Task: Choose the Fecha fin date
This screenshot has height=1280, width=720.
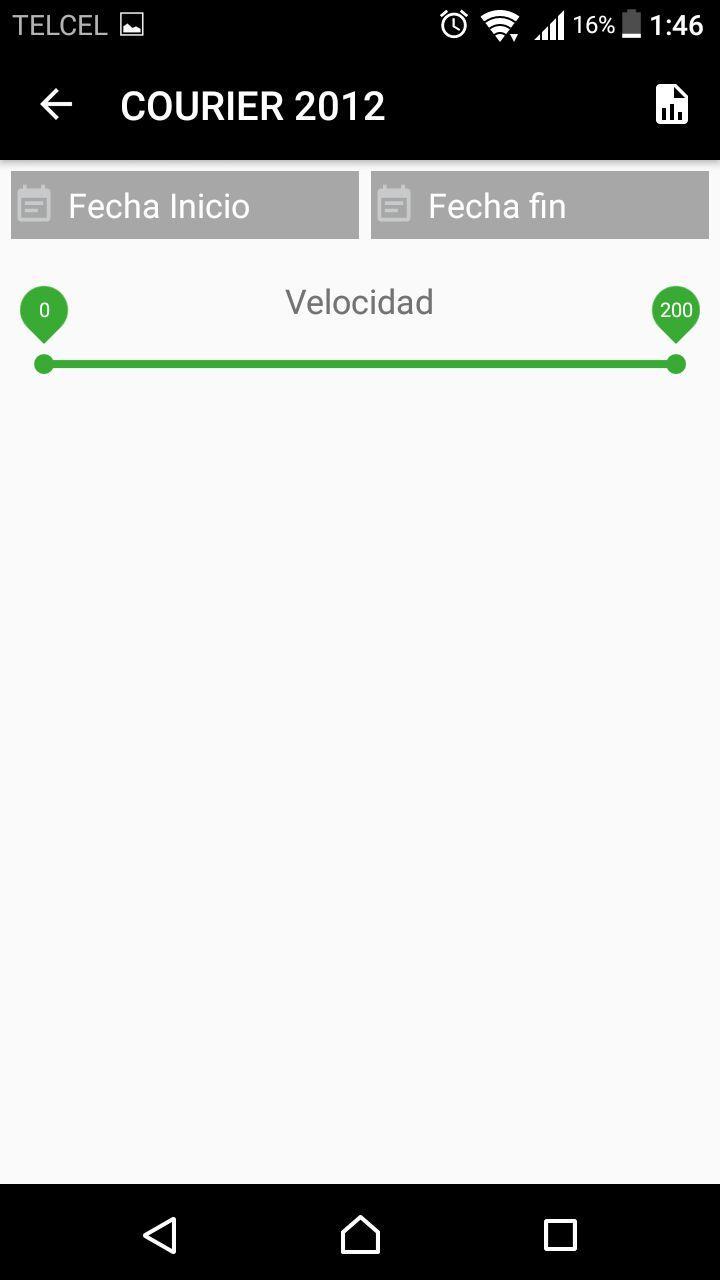Action: tap(540, 205)
